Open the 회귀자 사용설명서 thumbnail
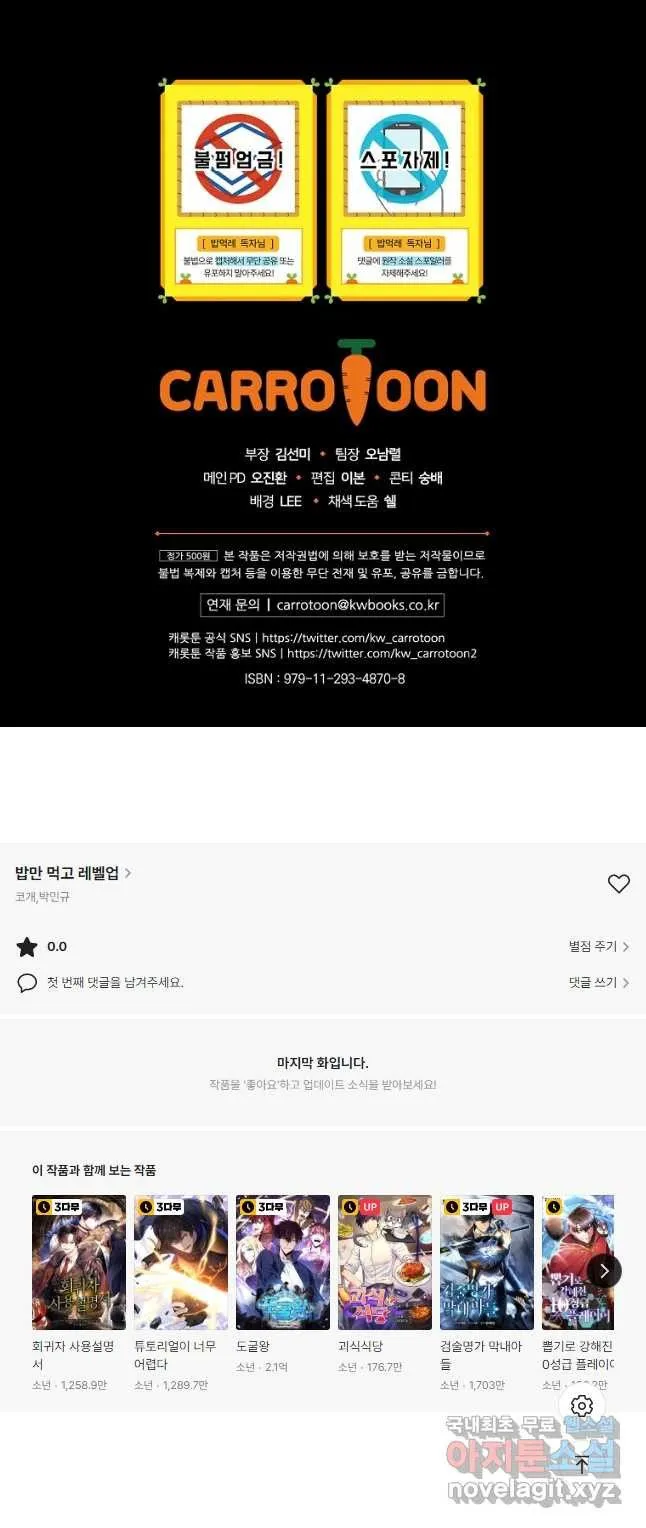 pyautogui.click(x=79, y=1262)
